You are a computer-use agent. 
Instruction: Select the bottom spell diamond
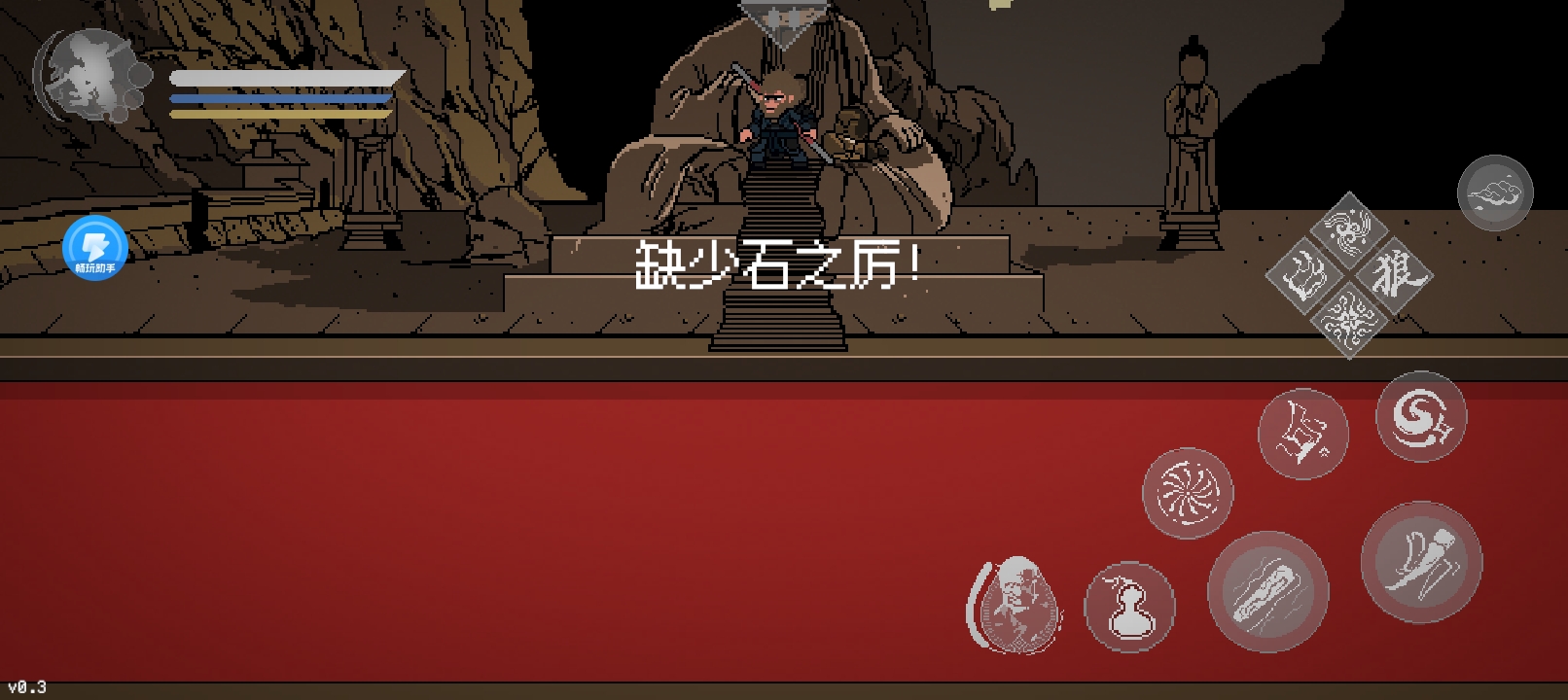point(1349,320)
